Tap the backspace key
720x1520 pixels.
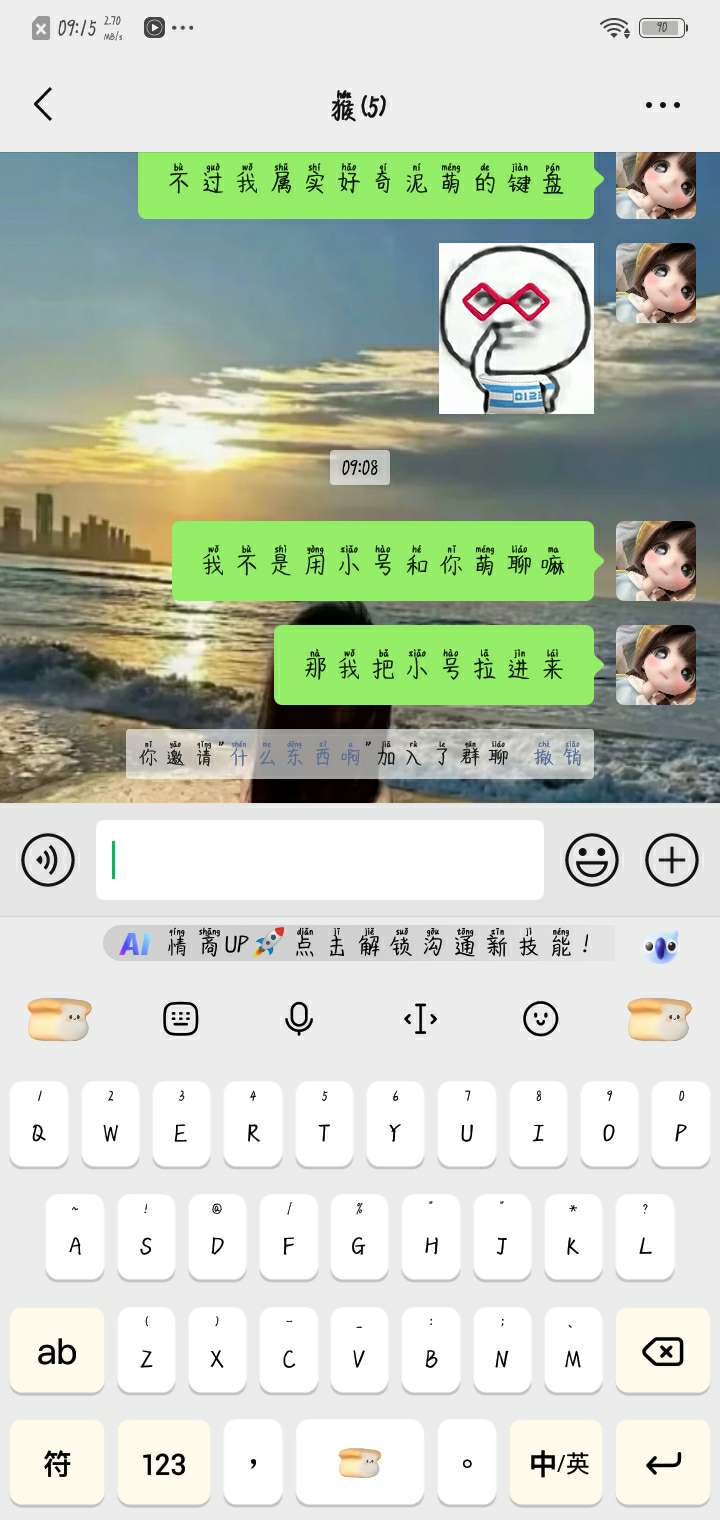pyautogui.click(x=663, y=1352)
